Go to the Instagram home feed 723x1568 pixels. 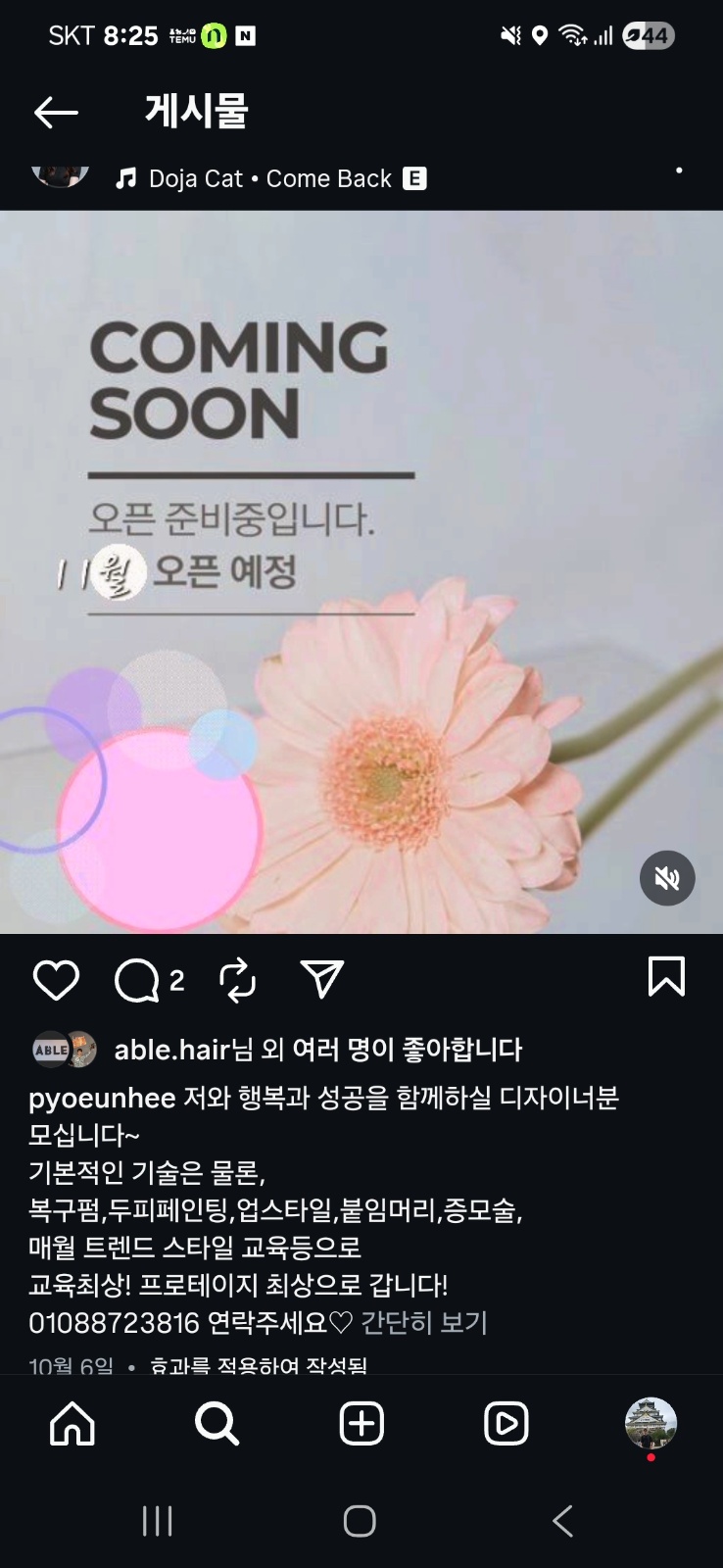(72, 1425)
